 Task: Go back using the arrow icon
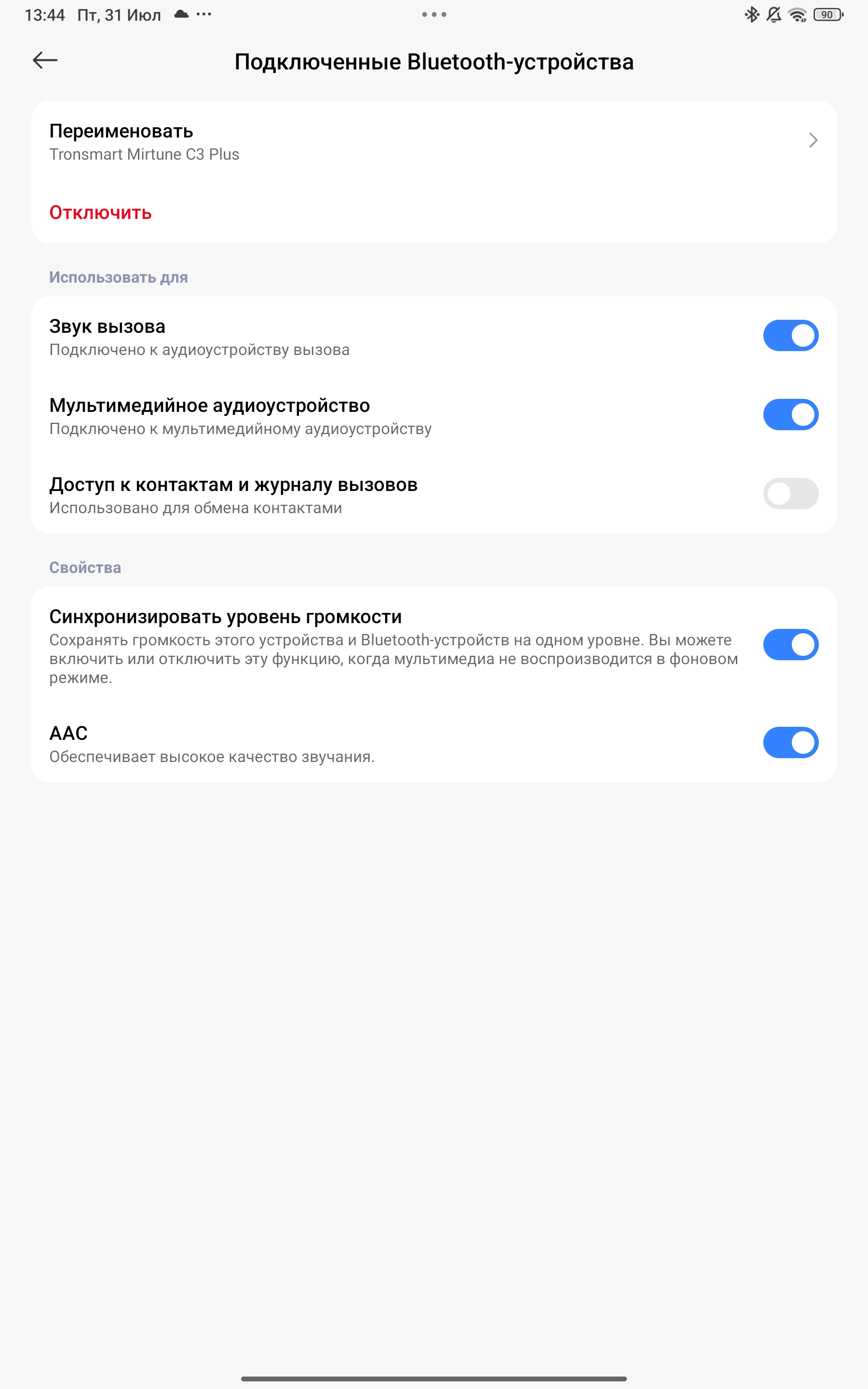45,60
